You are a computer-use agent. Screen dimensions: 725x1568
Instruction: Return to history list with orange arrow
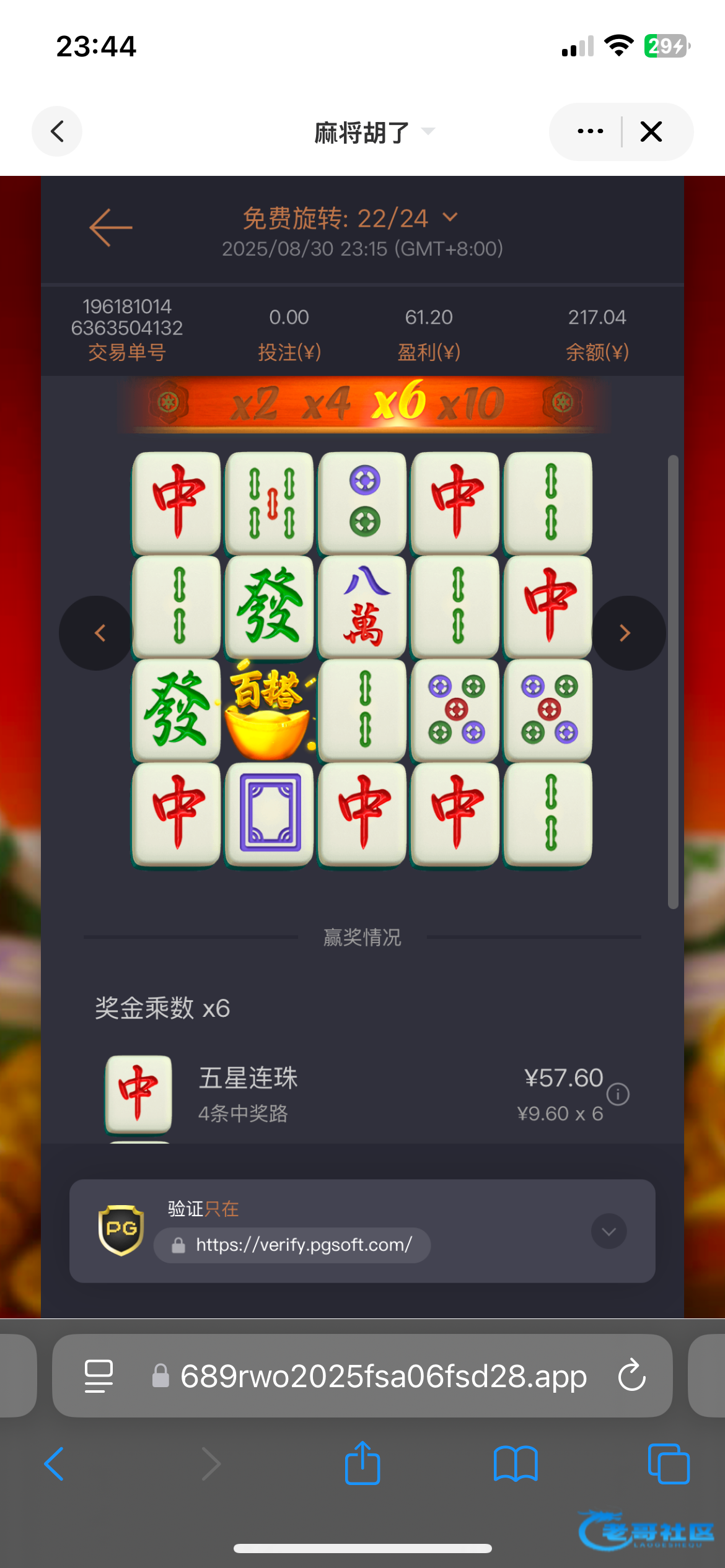point(111,228)
